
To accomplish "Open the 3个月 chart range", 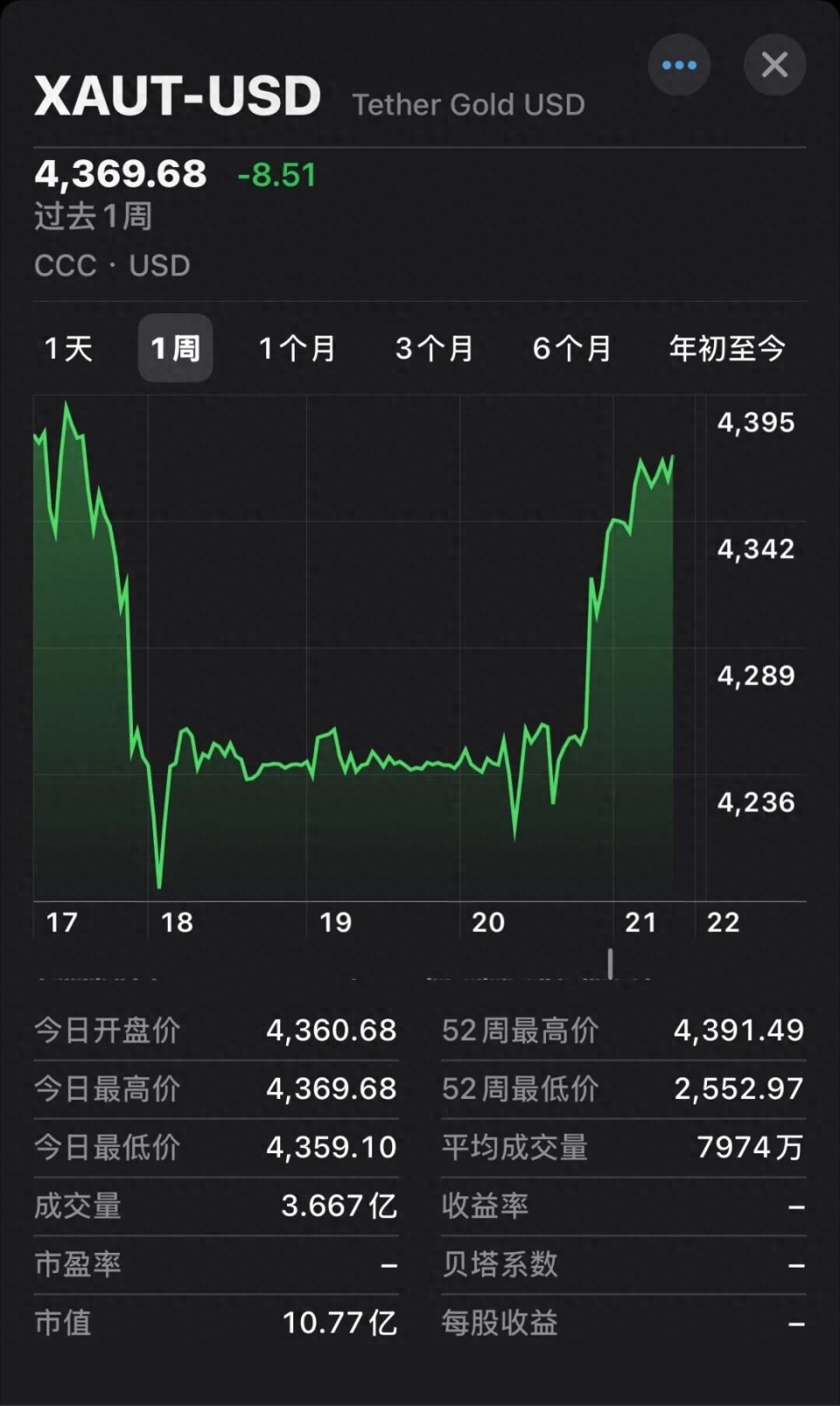I will pos(434,348).
